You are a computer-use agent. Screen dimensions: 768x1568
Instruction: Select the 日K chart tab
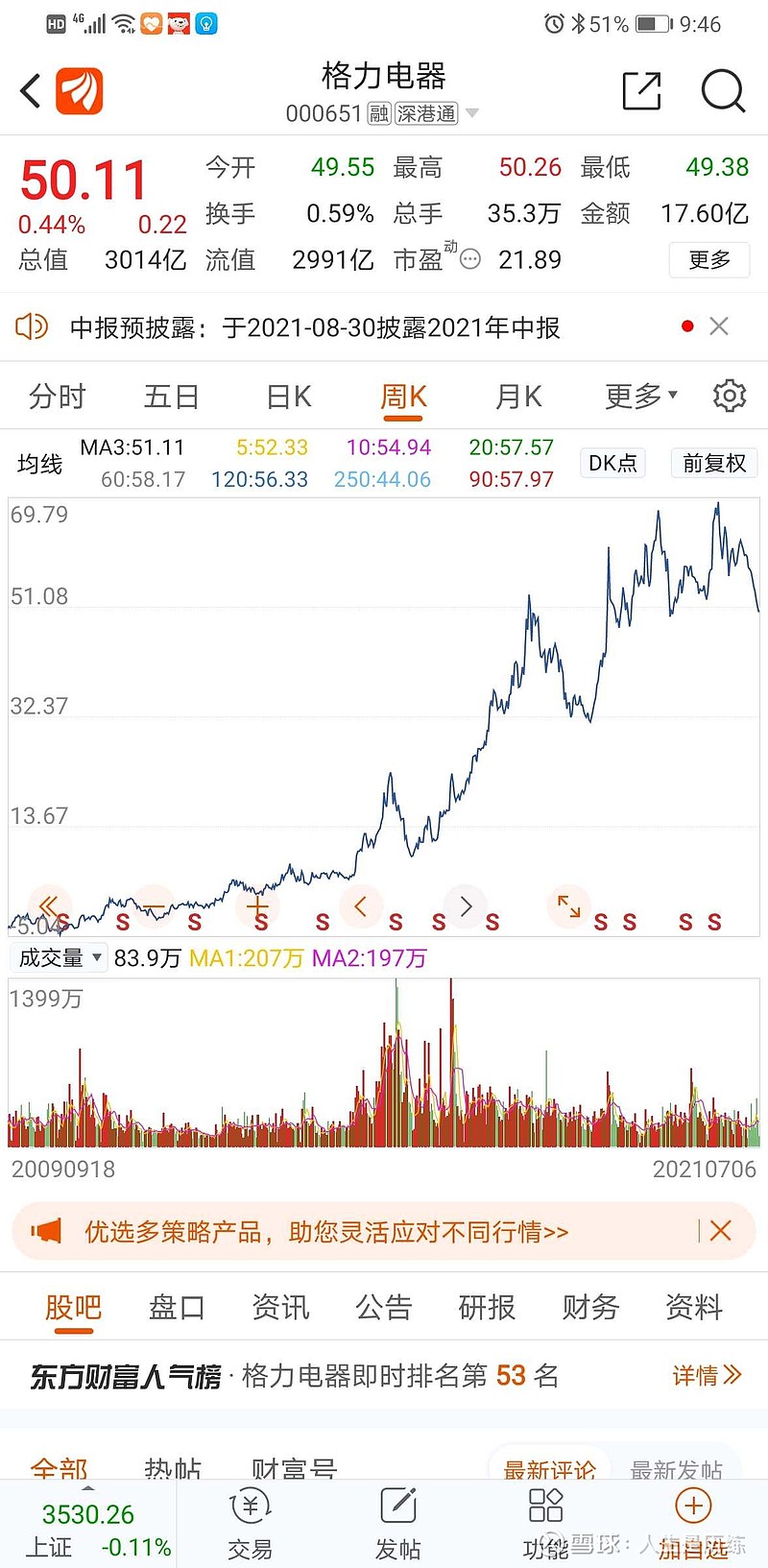pos(289,396)
